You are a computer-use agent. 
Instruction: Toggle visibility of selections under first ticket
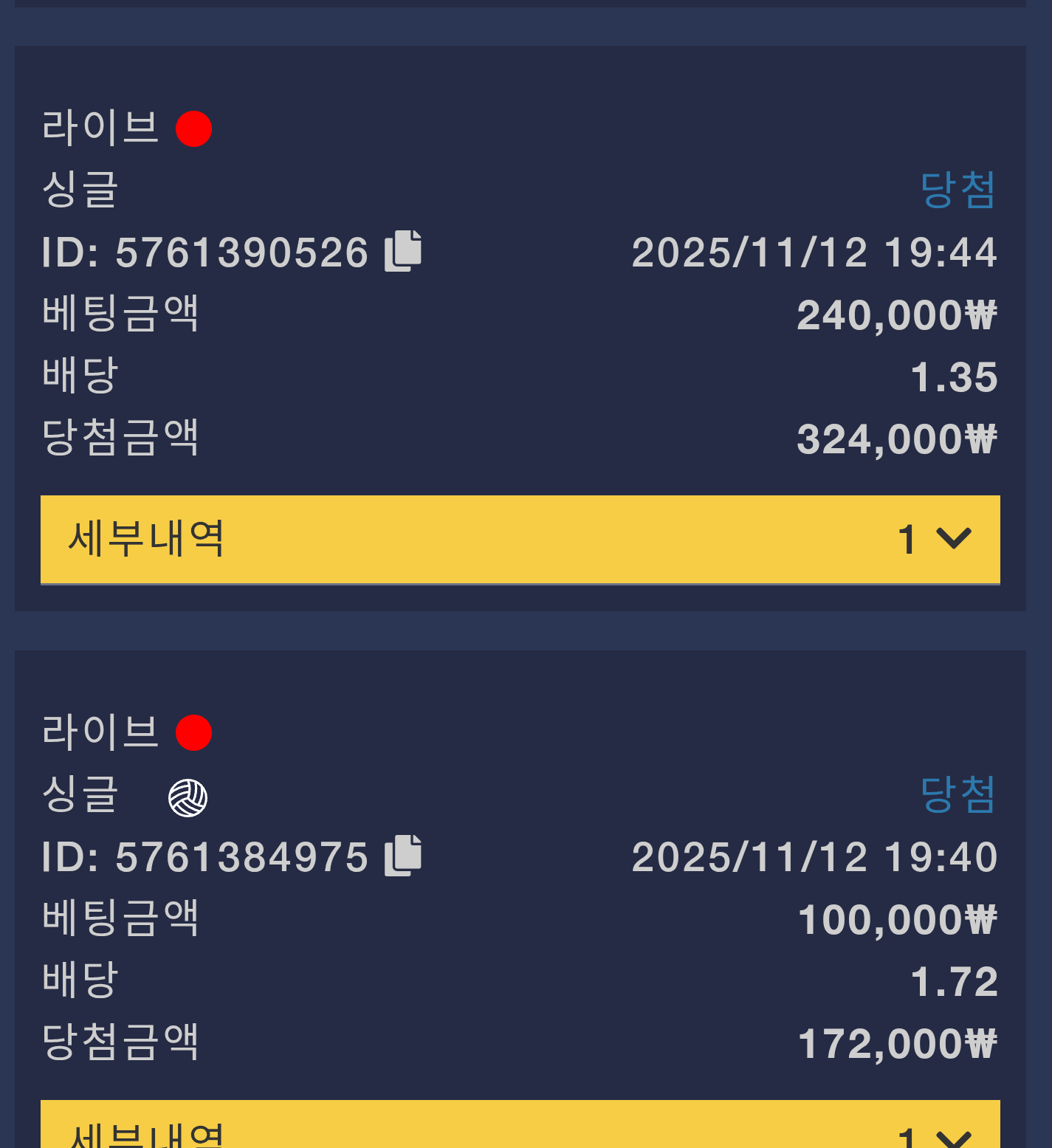tap(519, 539)
